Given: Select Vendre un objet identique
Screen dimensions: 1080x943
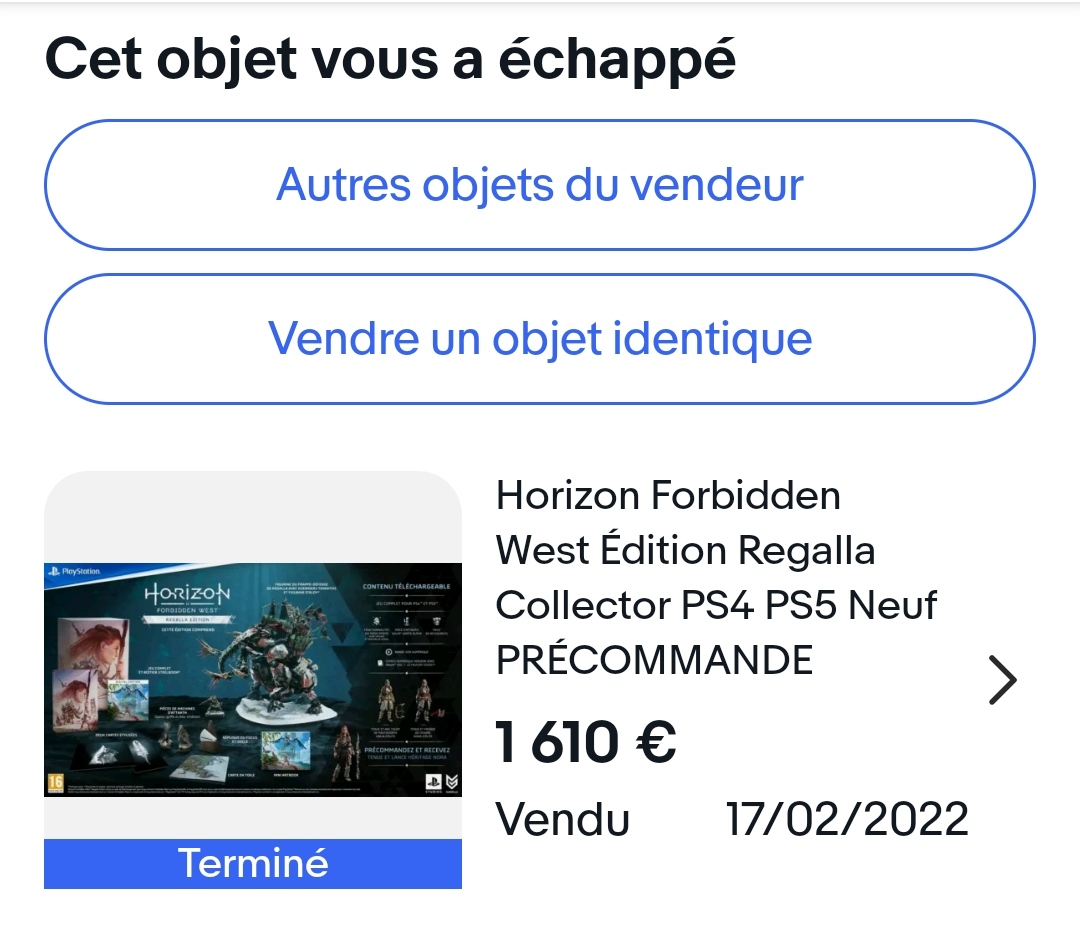Looking at the screenshot, I should click(540, 339).
